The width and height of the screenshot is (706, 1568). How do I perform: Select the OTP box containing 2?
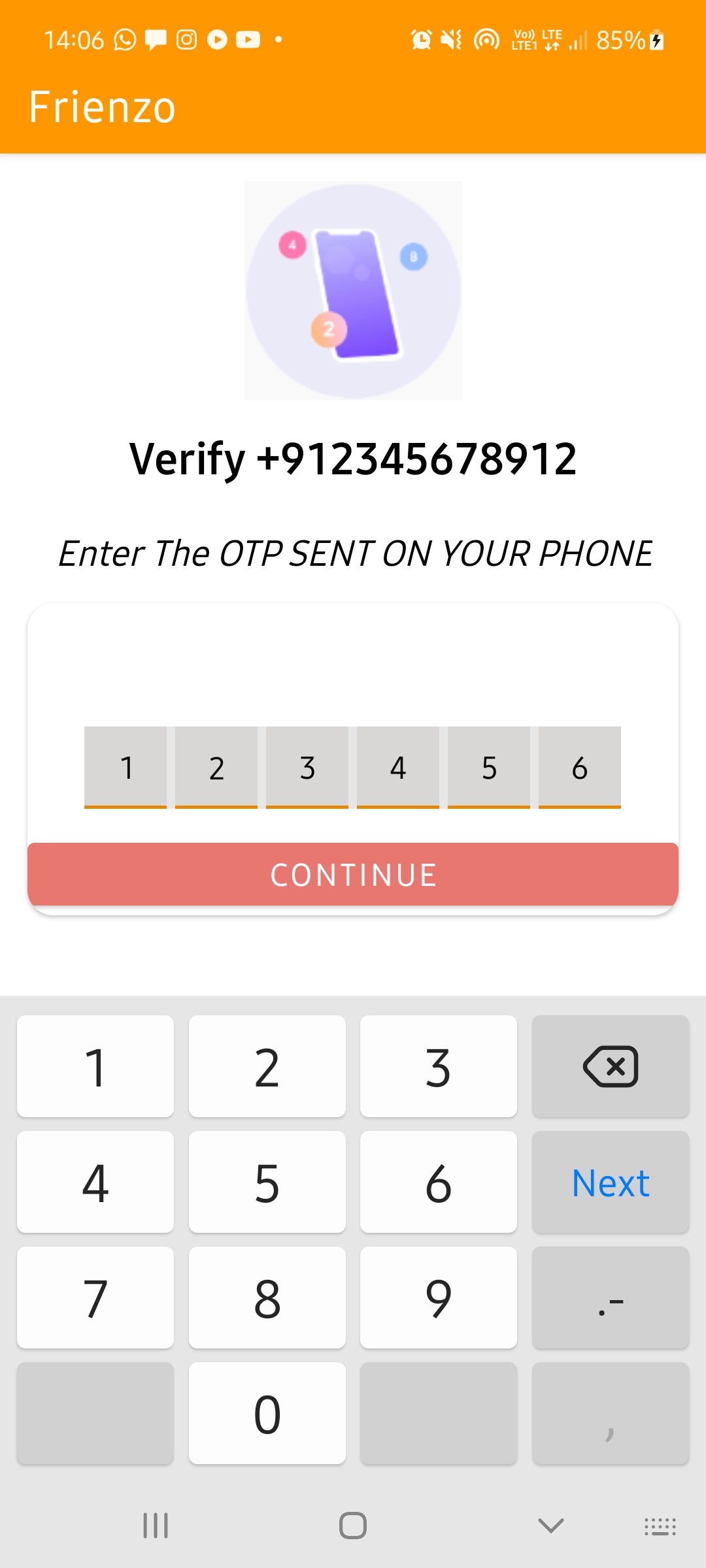click(x=216, y=768)
